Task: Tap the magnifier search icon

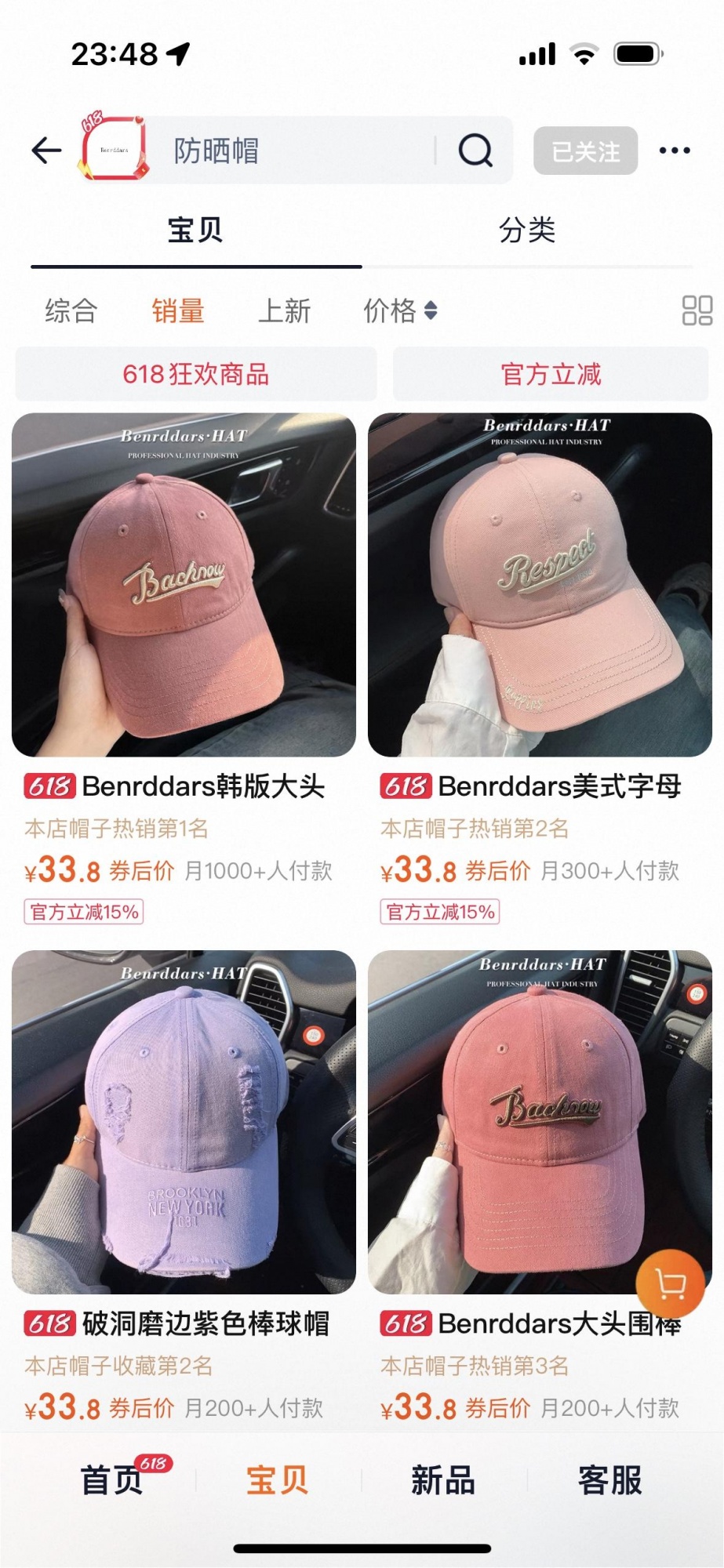Action: point(475,150)
